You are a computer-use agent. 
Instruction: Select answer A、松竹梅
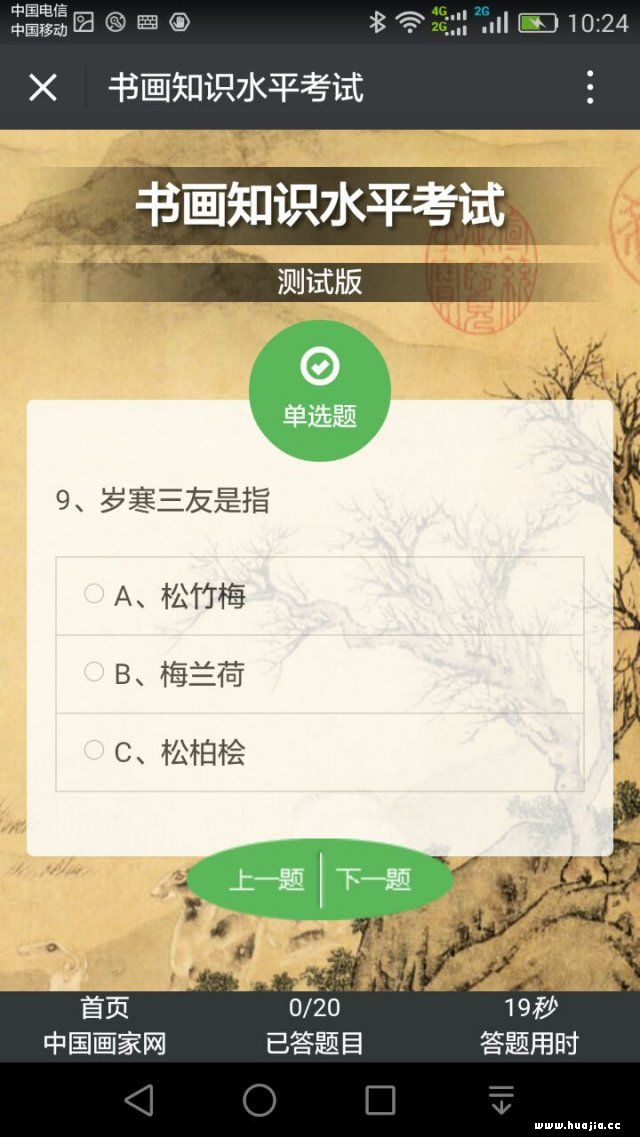point(320,596)
